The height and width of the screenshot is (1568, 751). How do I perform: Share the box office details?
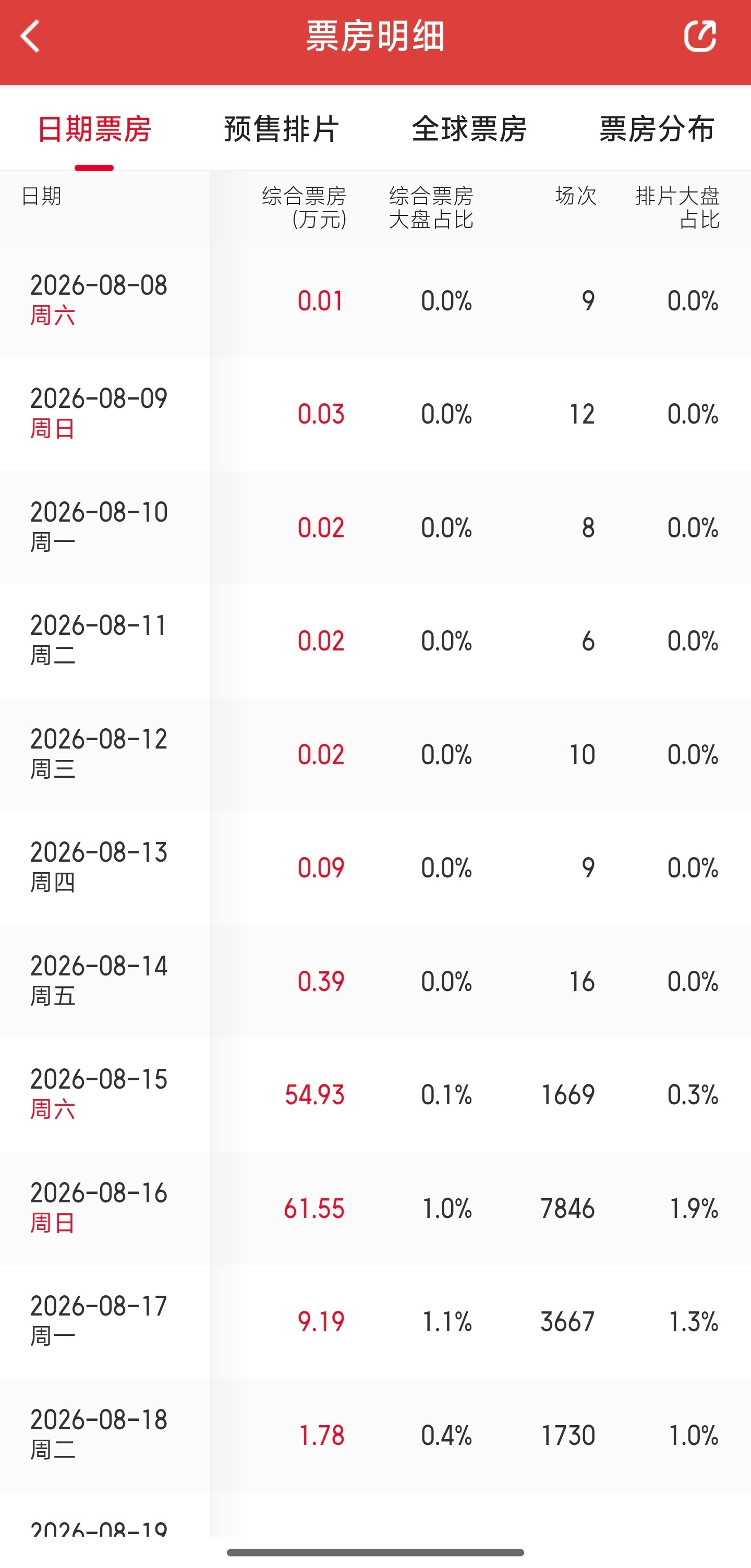tap(700, 36)
